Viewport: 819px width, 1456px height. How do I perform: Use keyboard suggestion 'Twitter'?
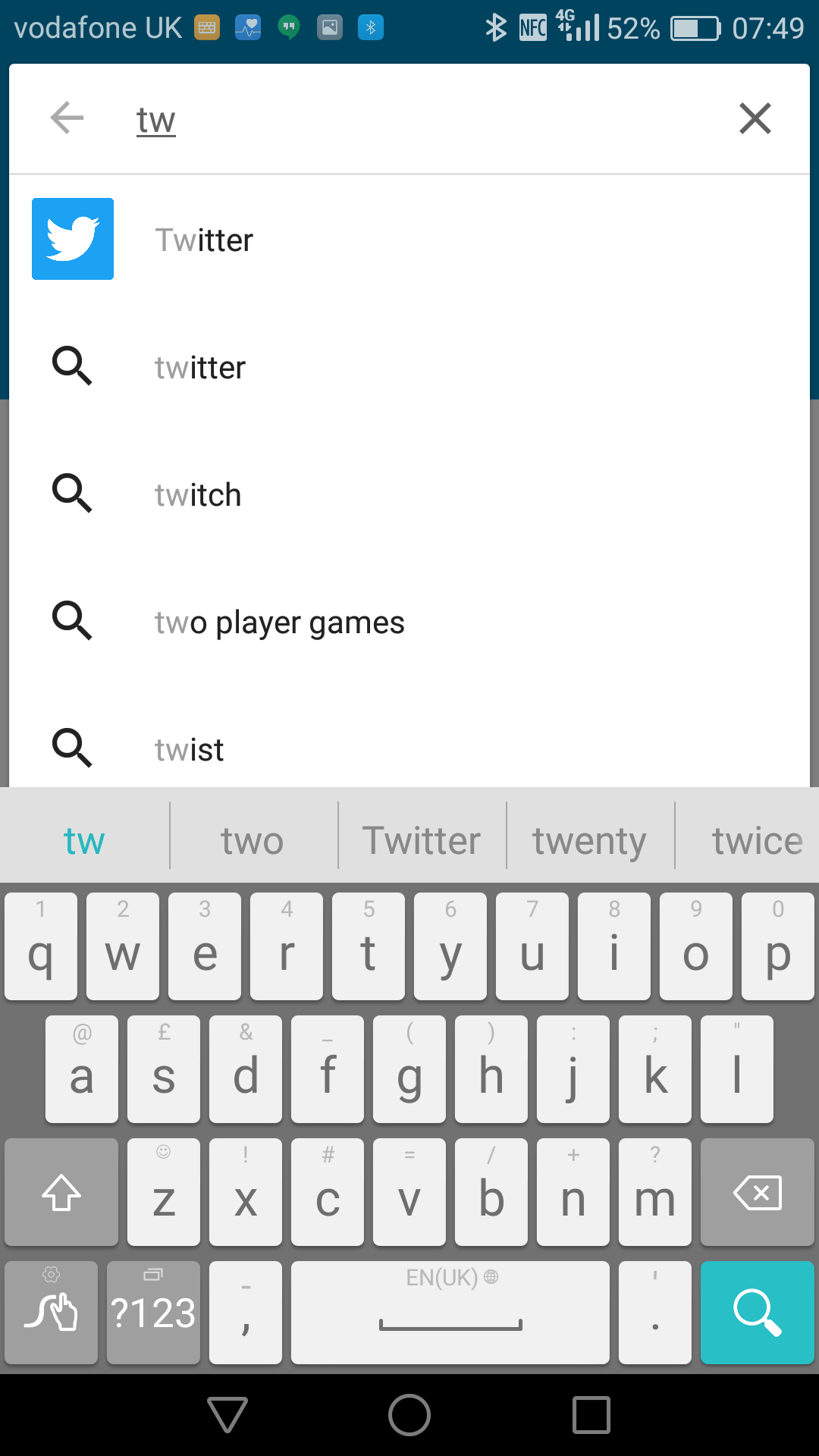(x=421, y=840)
